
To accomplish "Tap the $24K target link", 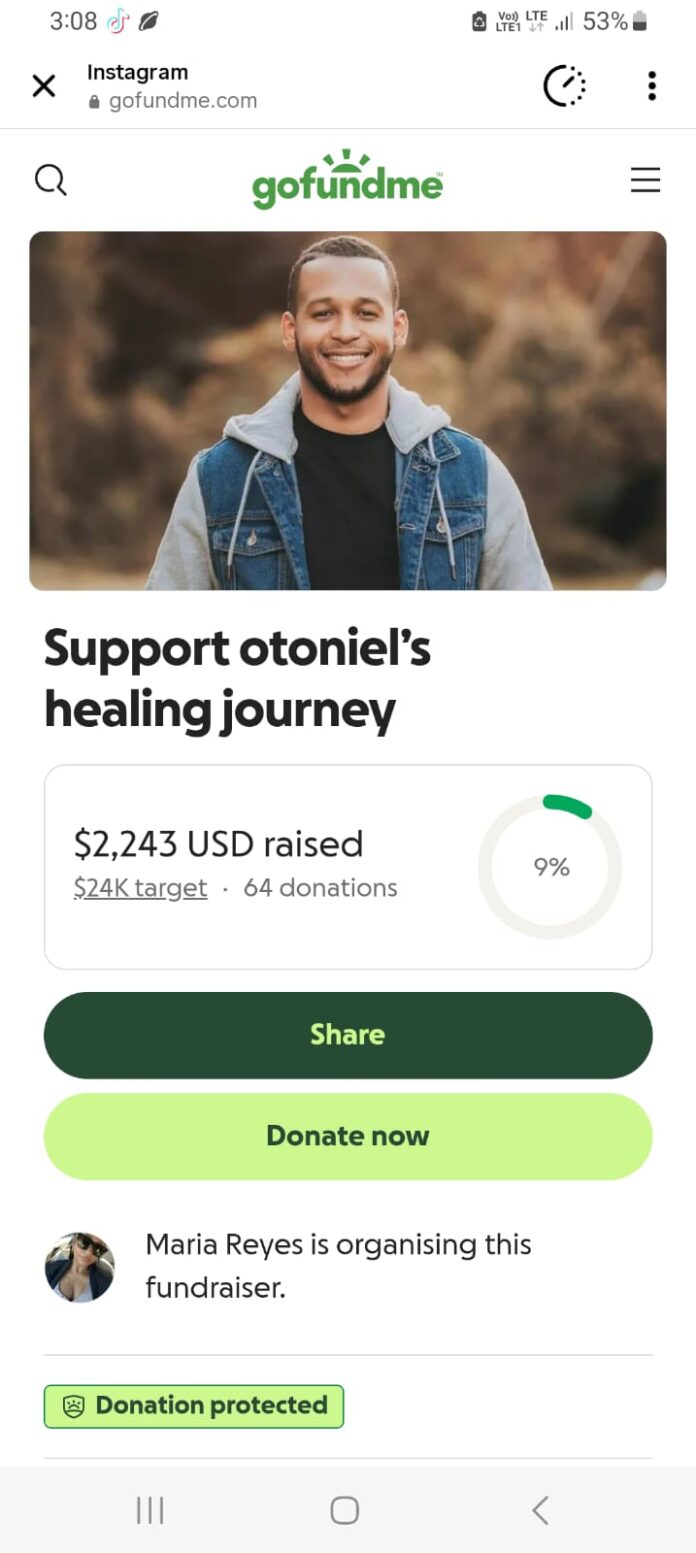I will pyautogui.click(x=140, y=888).
